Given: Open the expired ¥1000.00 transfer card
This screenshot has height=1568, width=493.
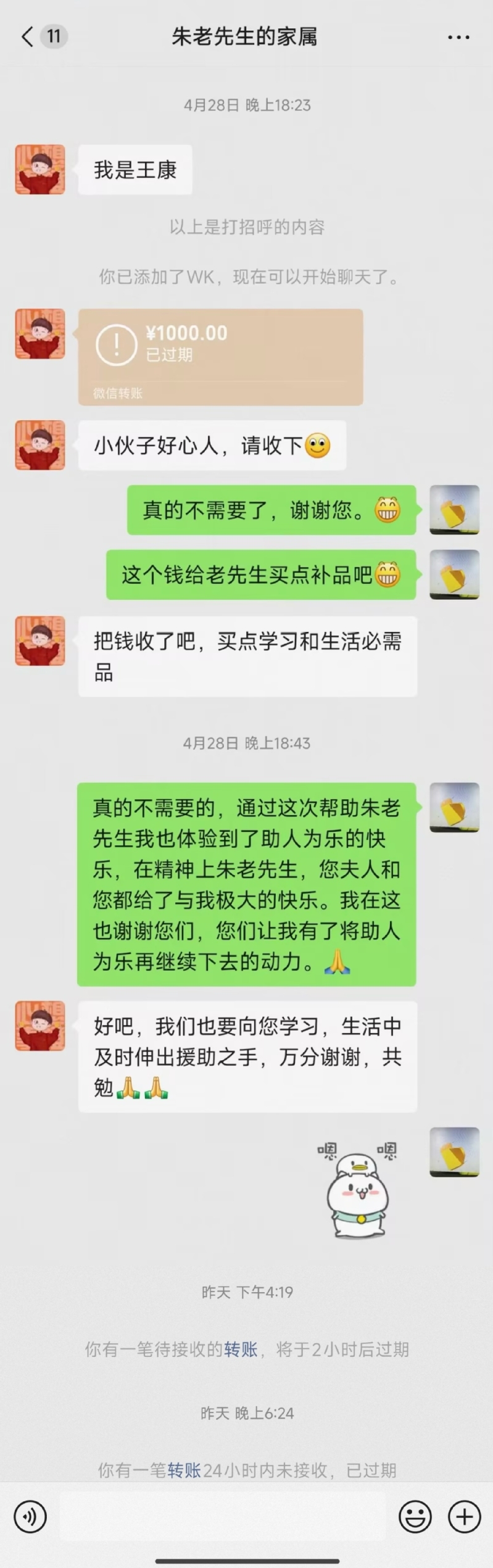Looking at the screenshot, I should [x=220, y=357].
